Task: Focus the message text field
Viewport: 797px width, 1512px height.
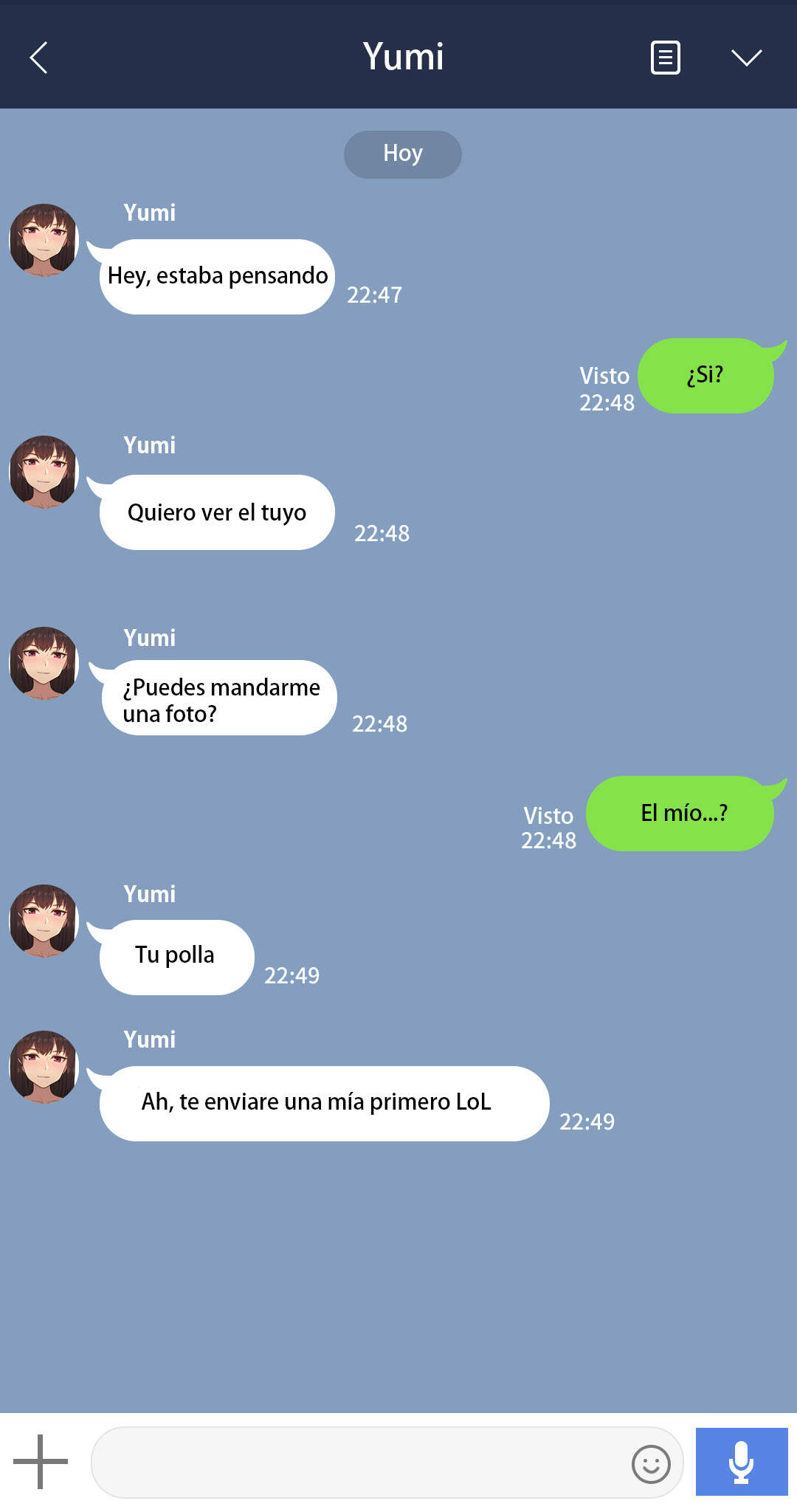Action: click(x=354, y=1462)
